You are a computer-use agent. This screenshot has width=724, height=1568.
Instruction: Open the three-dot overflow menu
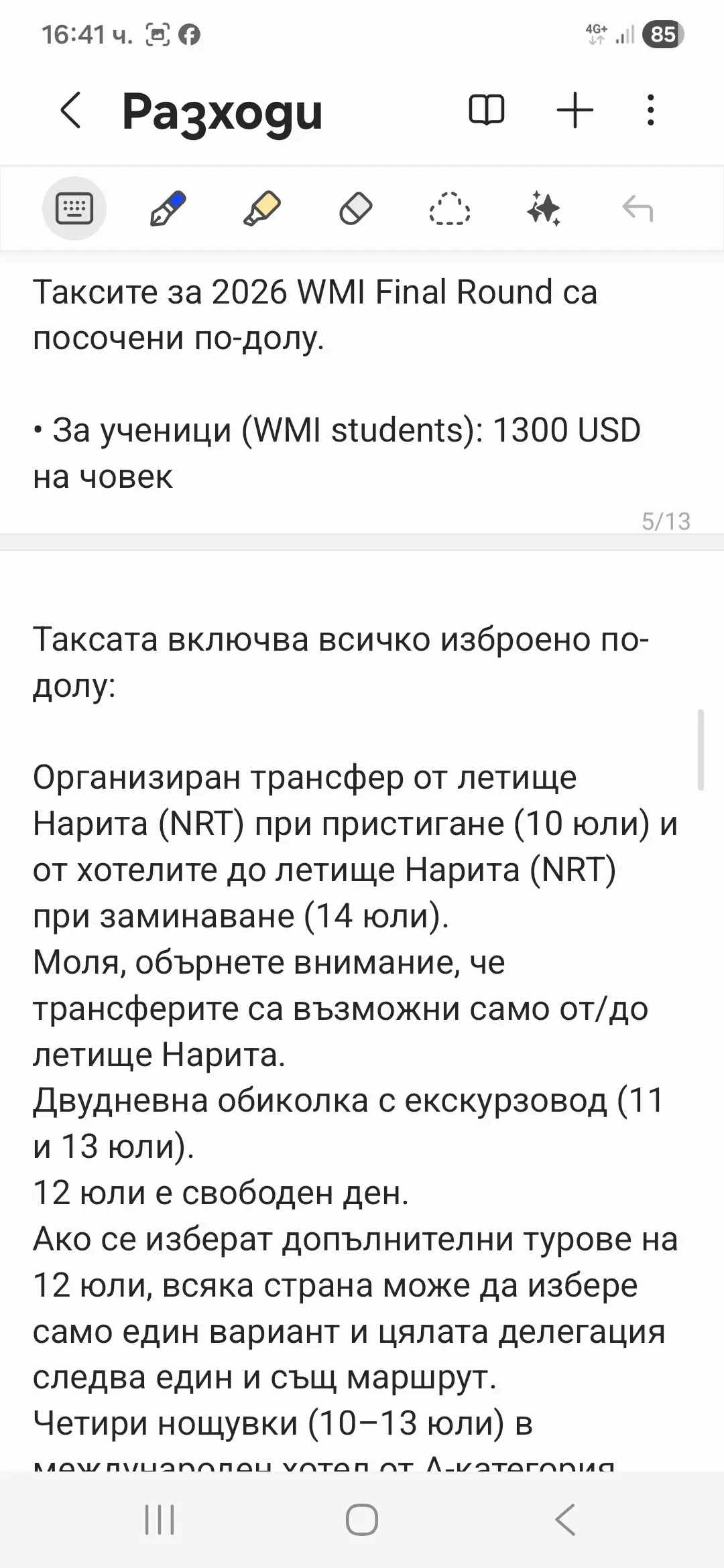click(650, 111)
